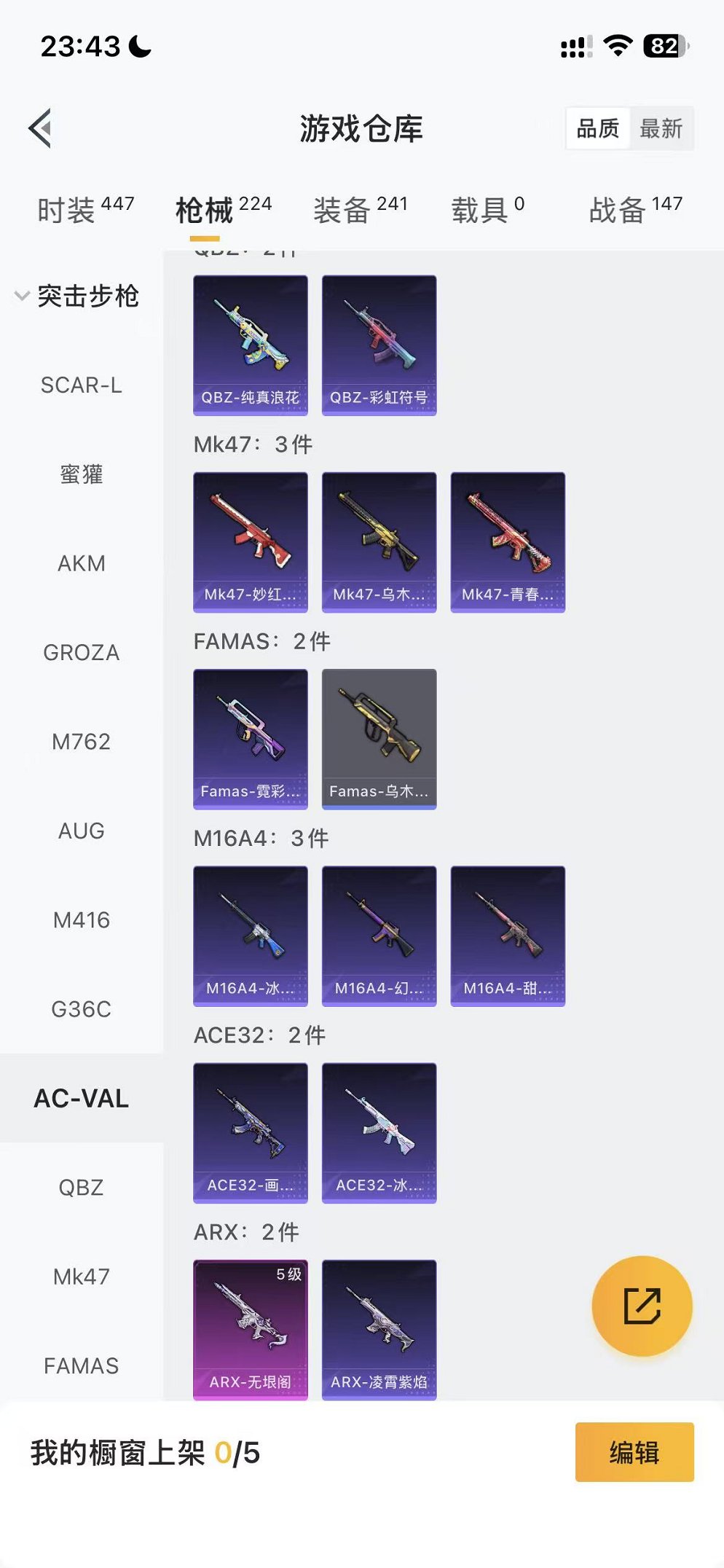Viewport: 724px width, 1568px height.
Task: Select M416 in the side list
Action: coord(81,920)
